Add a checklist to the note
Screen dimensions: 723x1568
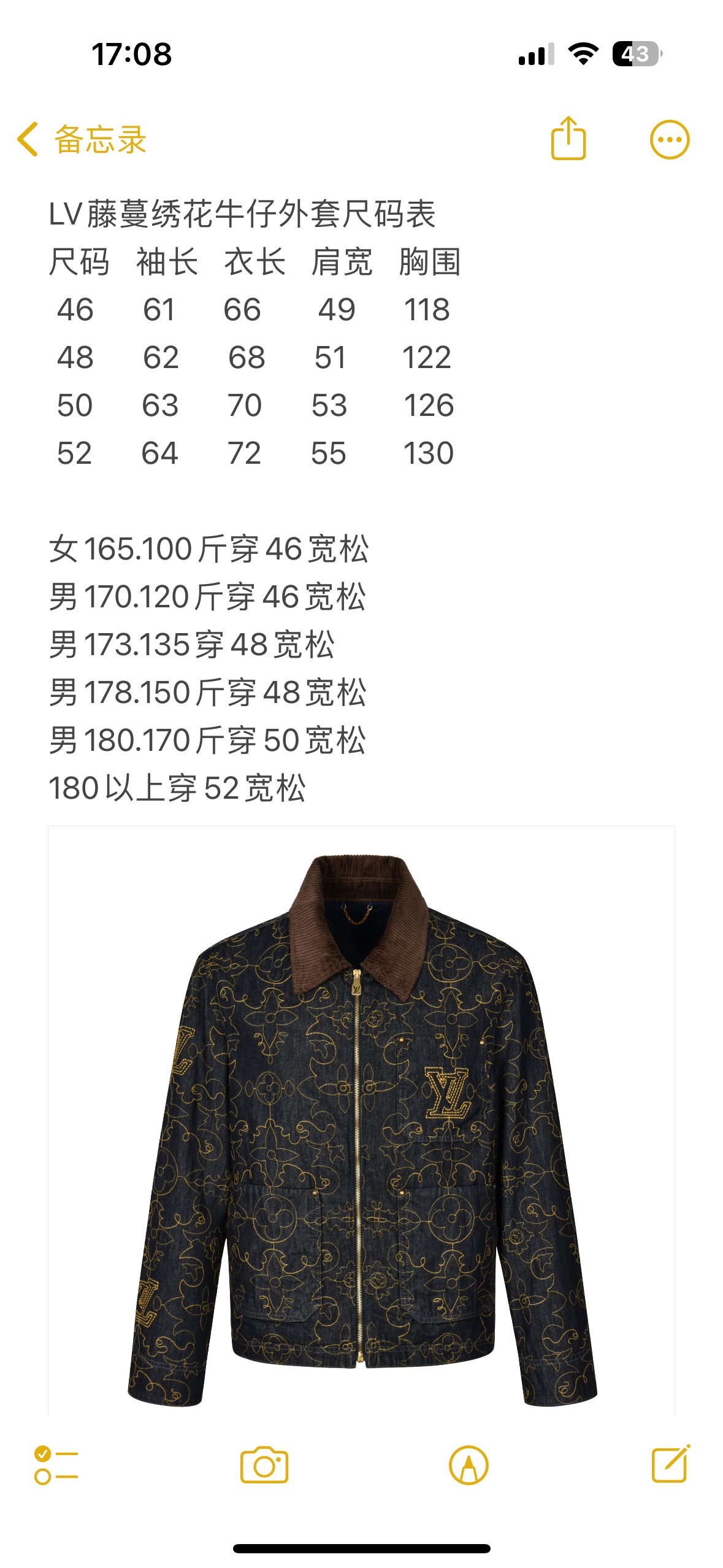tap(56, 1465)
